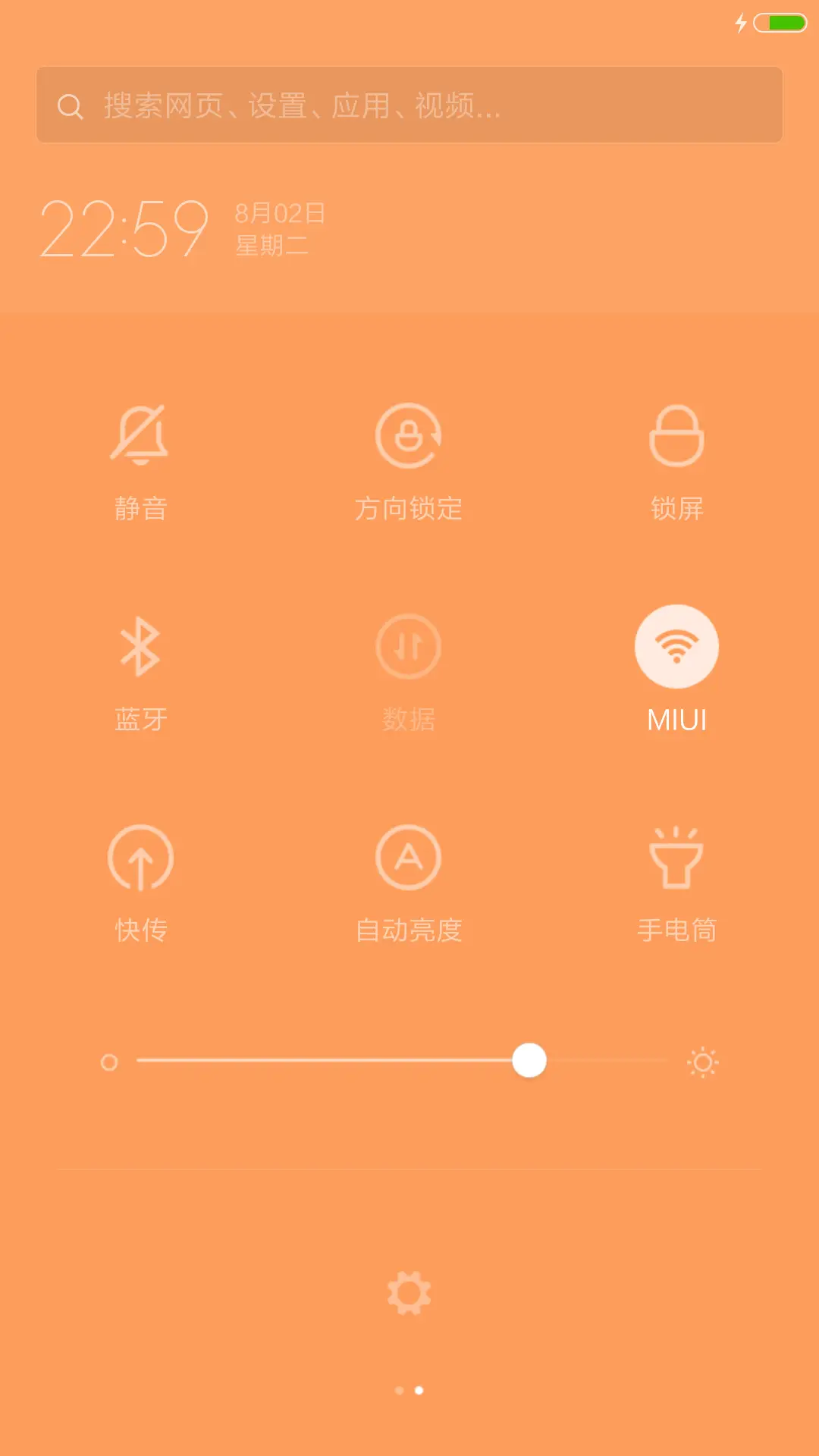819x1456 pixels.
Task: Tap the charging bolt icon in the status bar
Action: pos(742,24)
